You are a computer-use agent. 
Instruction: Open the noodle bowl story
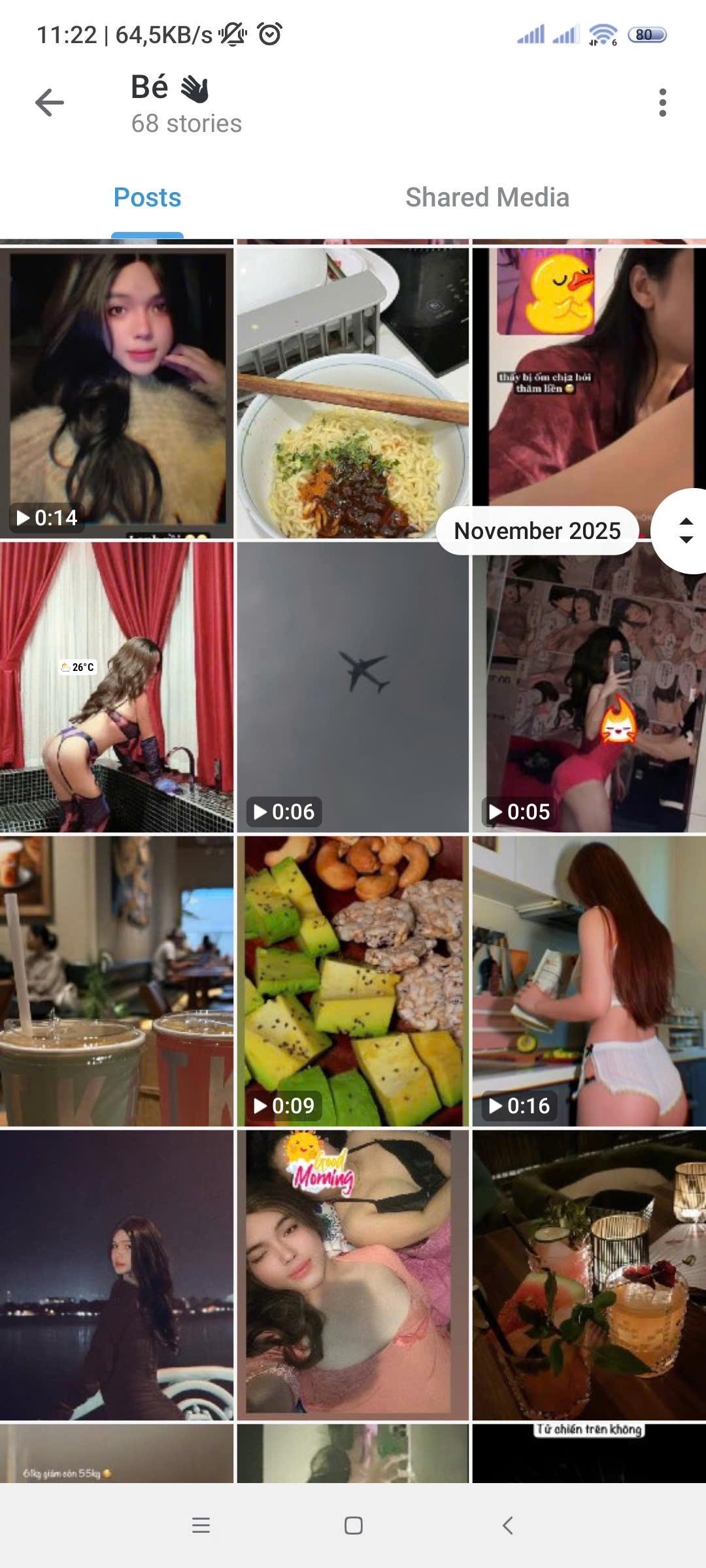352,392
